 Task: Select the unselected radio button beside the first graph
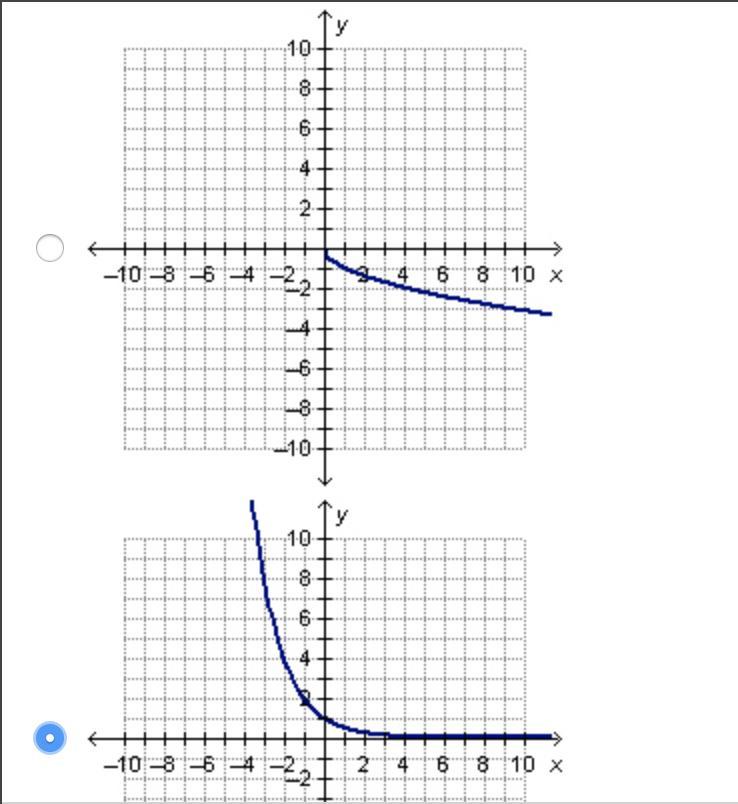50,247
